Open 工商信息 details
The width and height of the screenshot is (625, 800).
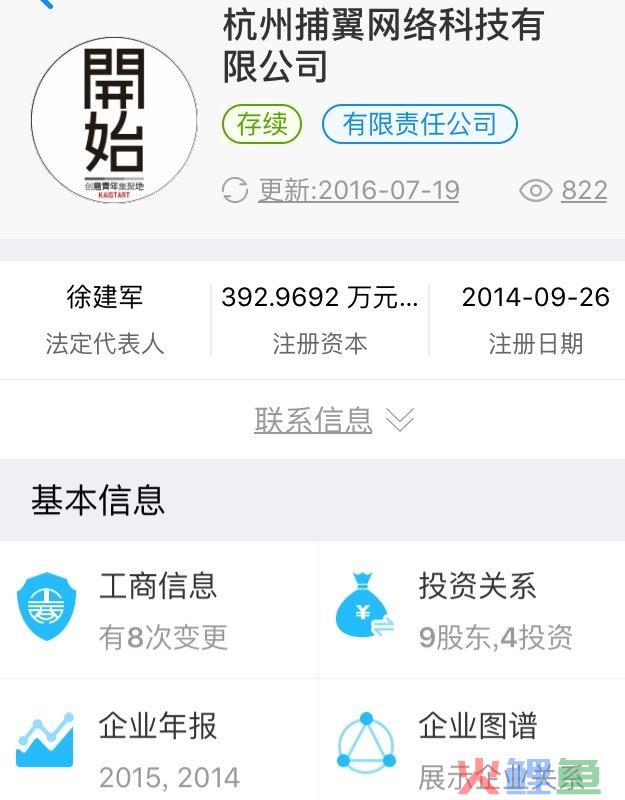(158, 609)
